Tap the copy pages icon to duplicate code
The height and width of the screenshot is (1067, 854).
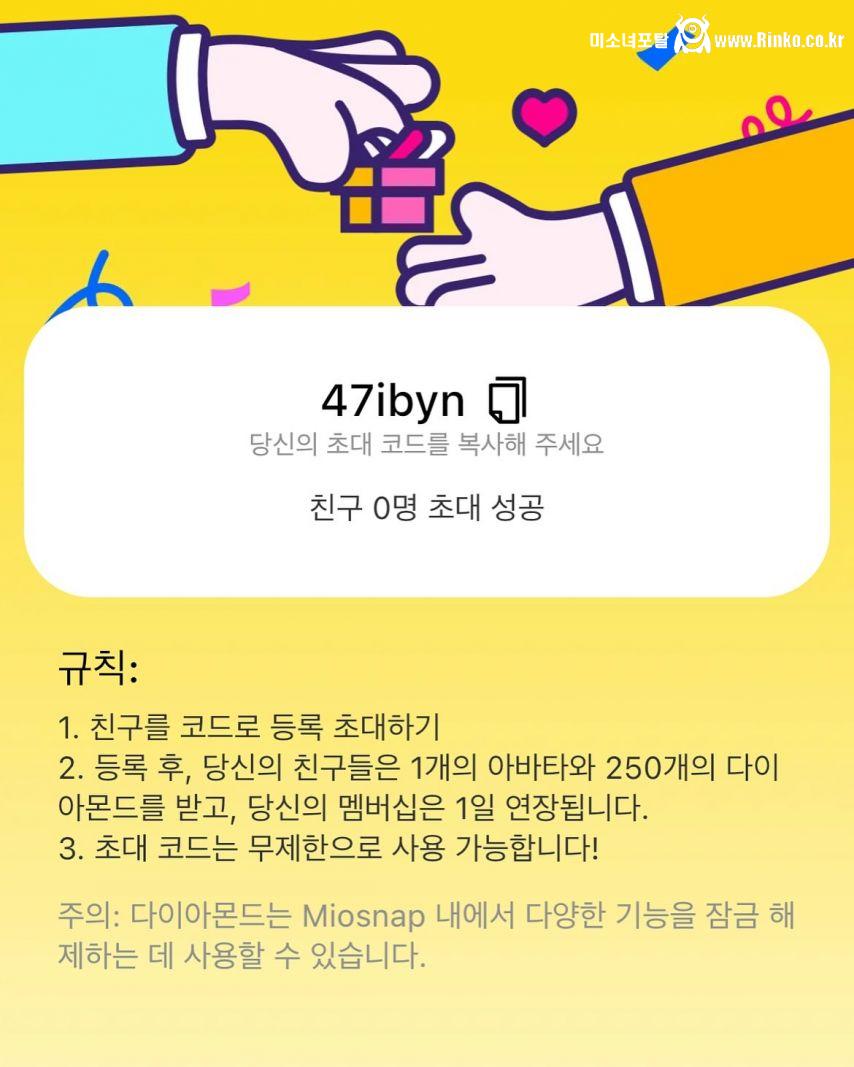coord(508,400)
